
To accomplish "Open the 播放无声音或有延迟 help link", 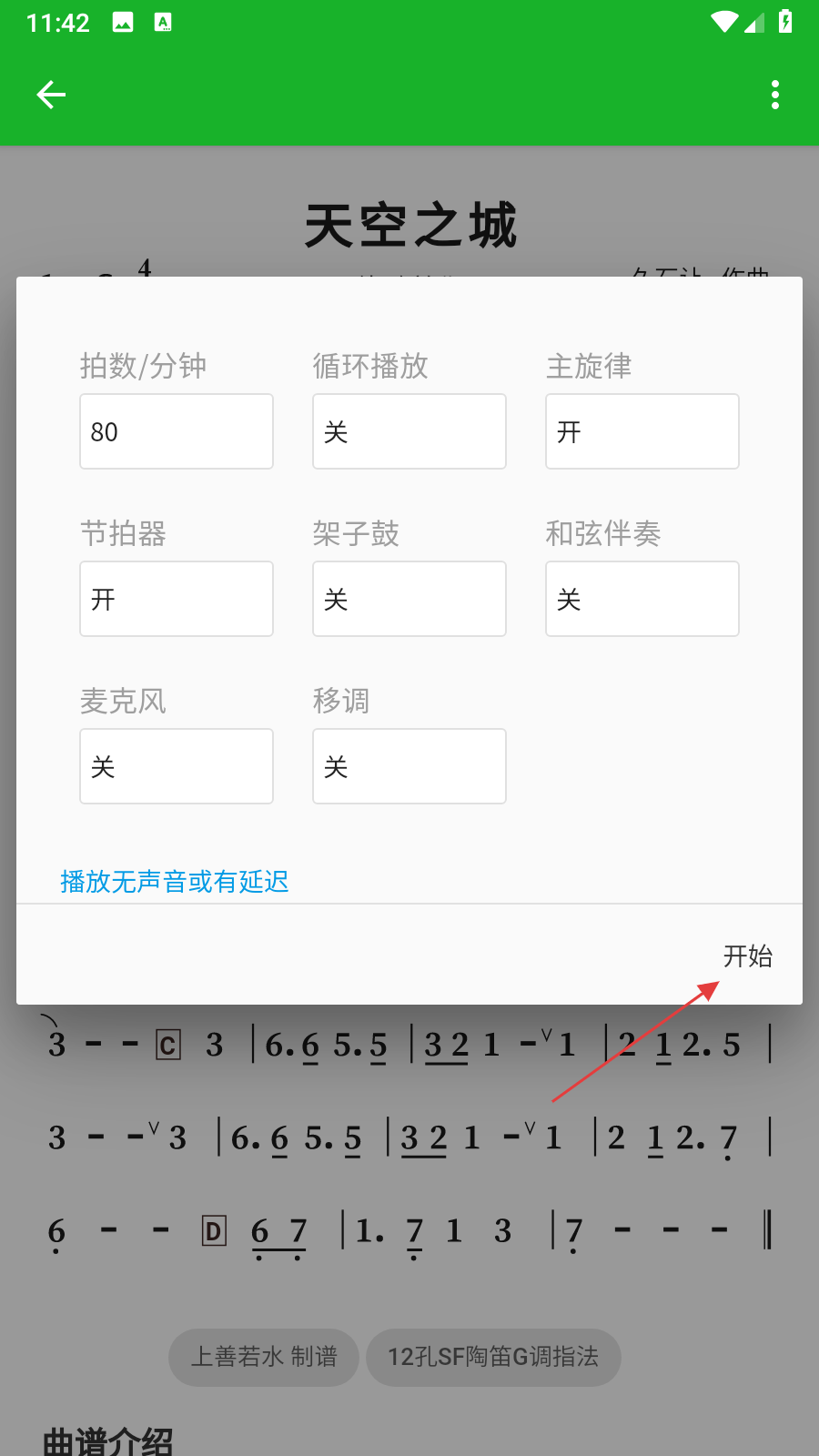I will pos(175,881).
